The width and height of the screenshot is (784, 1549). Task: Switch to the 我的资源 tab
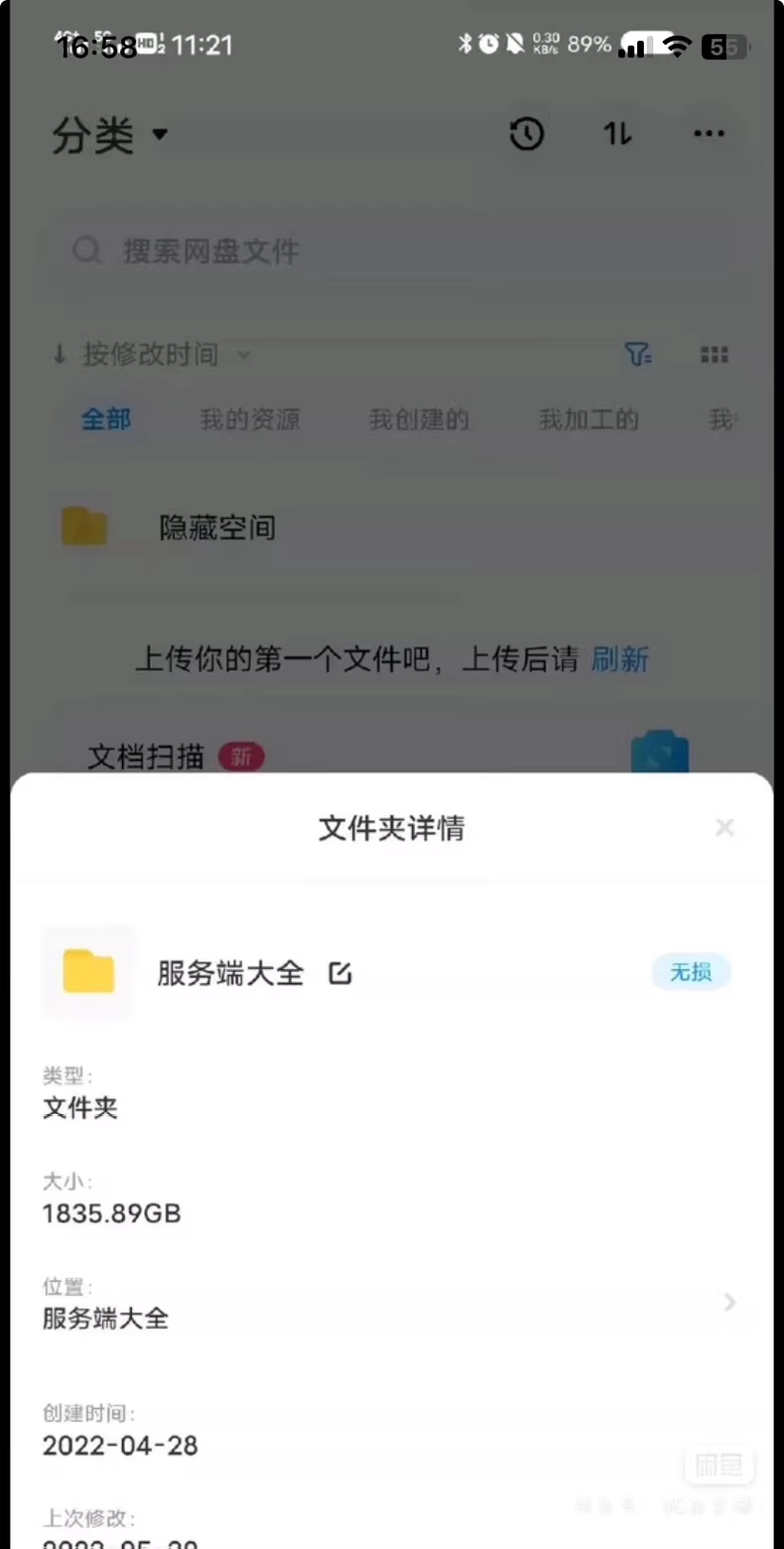click(249, 419)
